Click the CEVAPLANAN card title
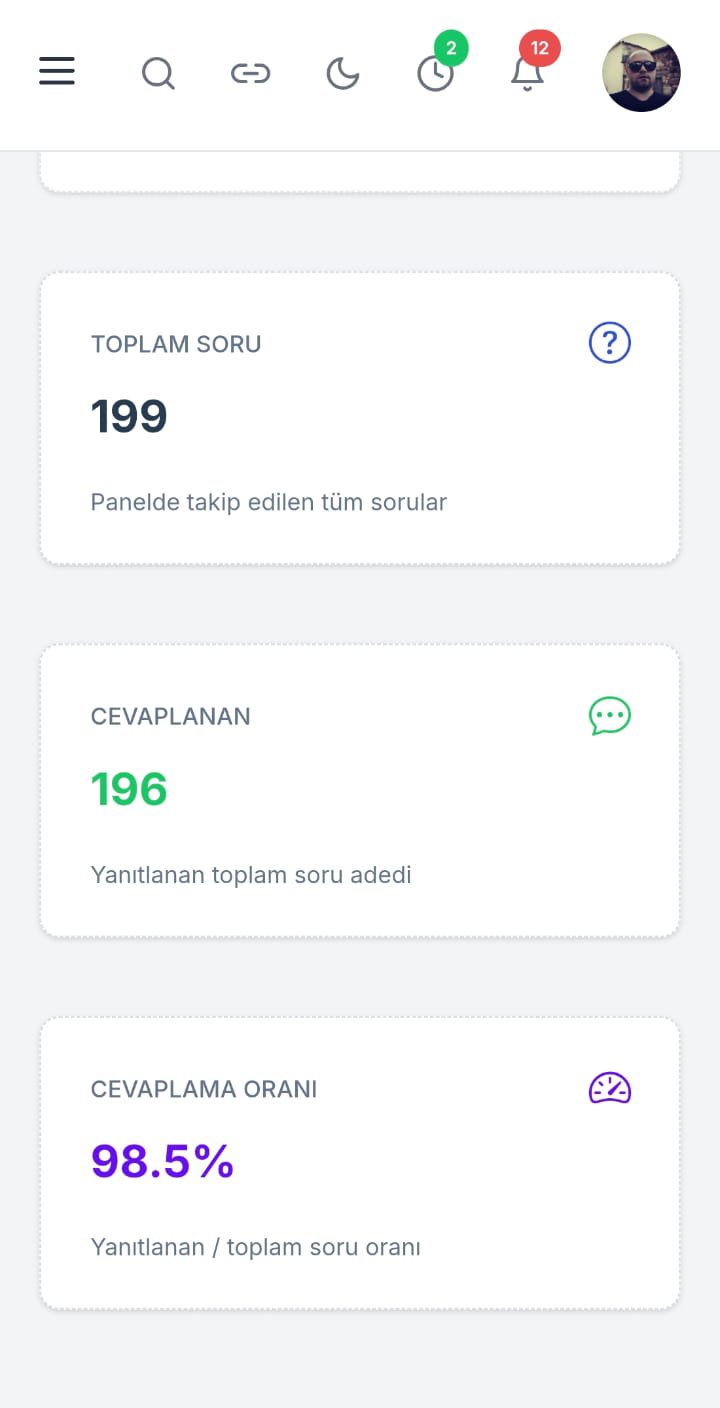The width and height of the screenshot is (720, 1408). [x=170, y=716]
